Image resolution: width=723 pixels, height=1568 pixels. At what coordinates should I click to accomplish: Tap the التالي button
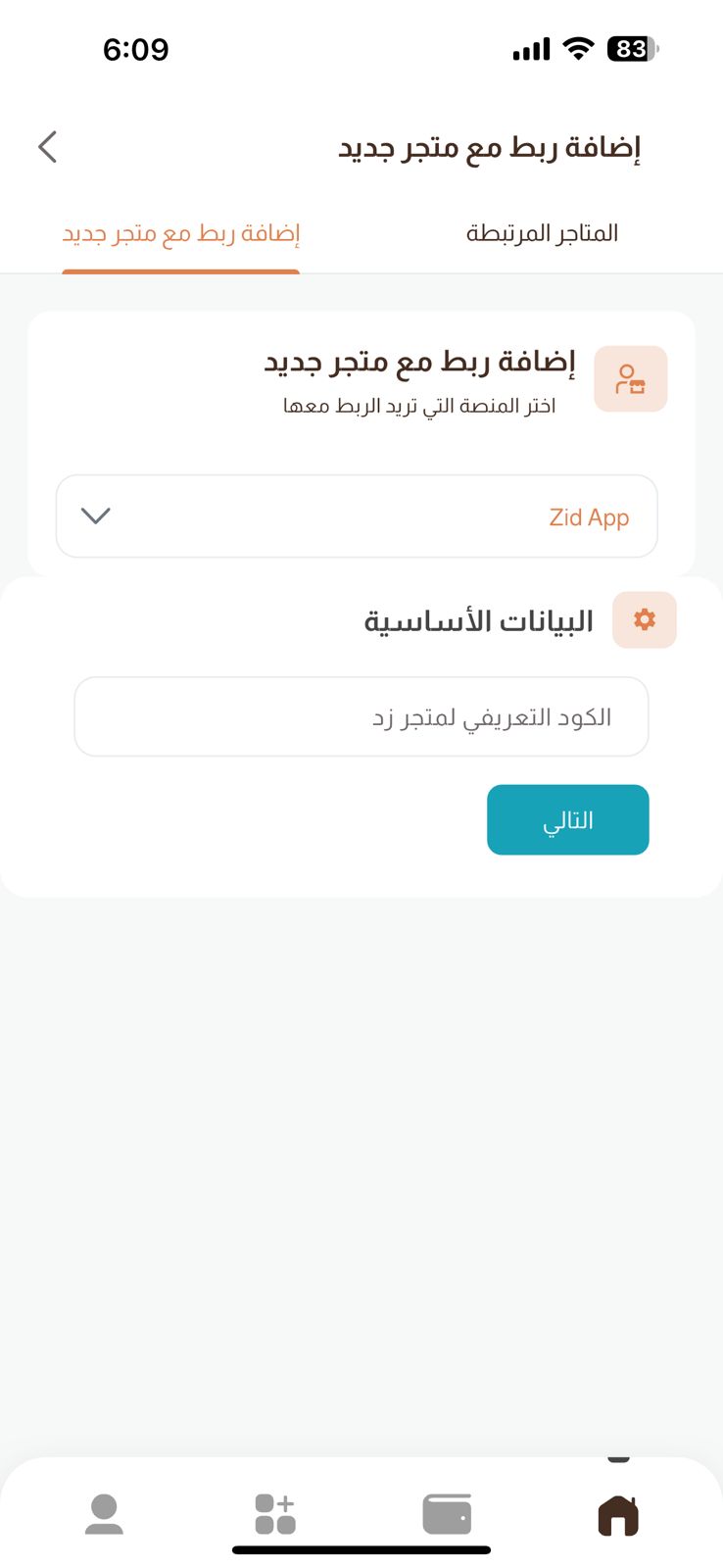coord(567,819)
